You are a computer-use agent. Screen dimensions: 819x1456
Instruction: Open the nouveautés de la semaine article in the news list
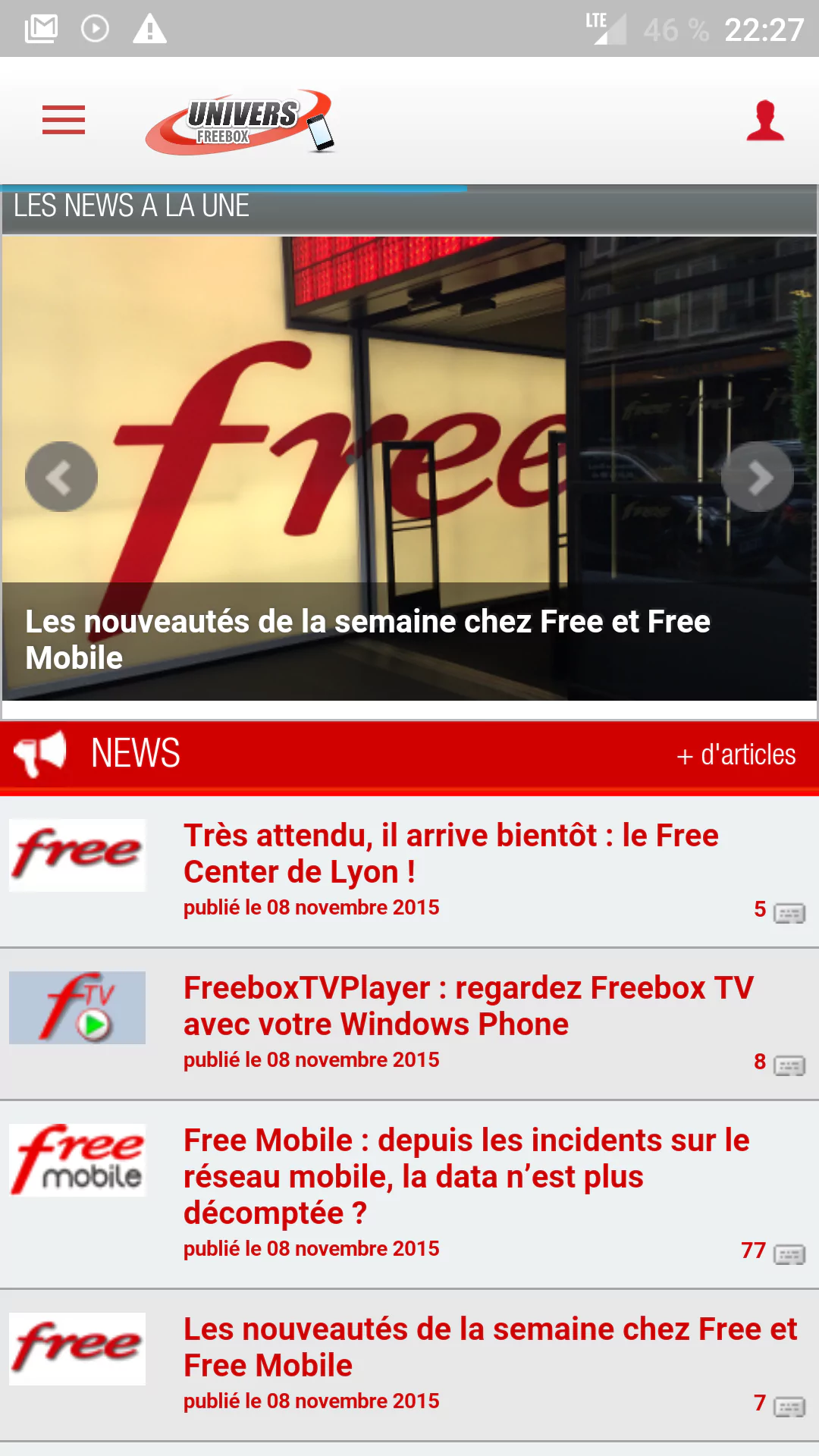click(490, 1347)
